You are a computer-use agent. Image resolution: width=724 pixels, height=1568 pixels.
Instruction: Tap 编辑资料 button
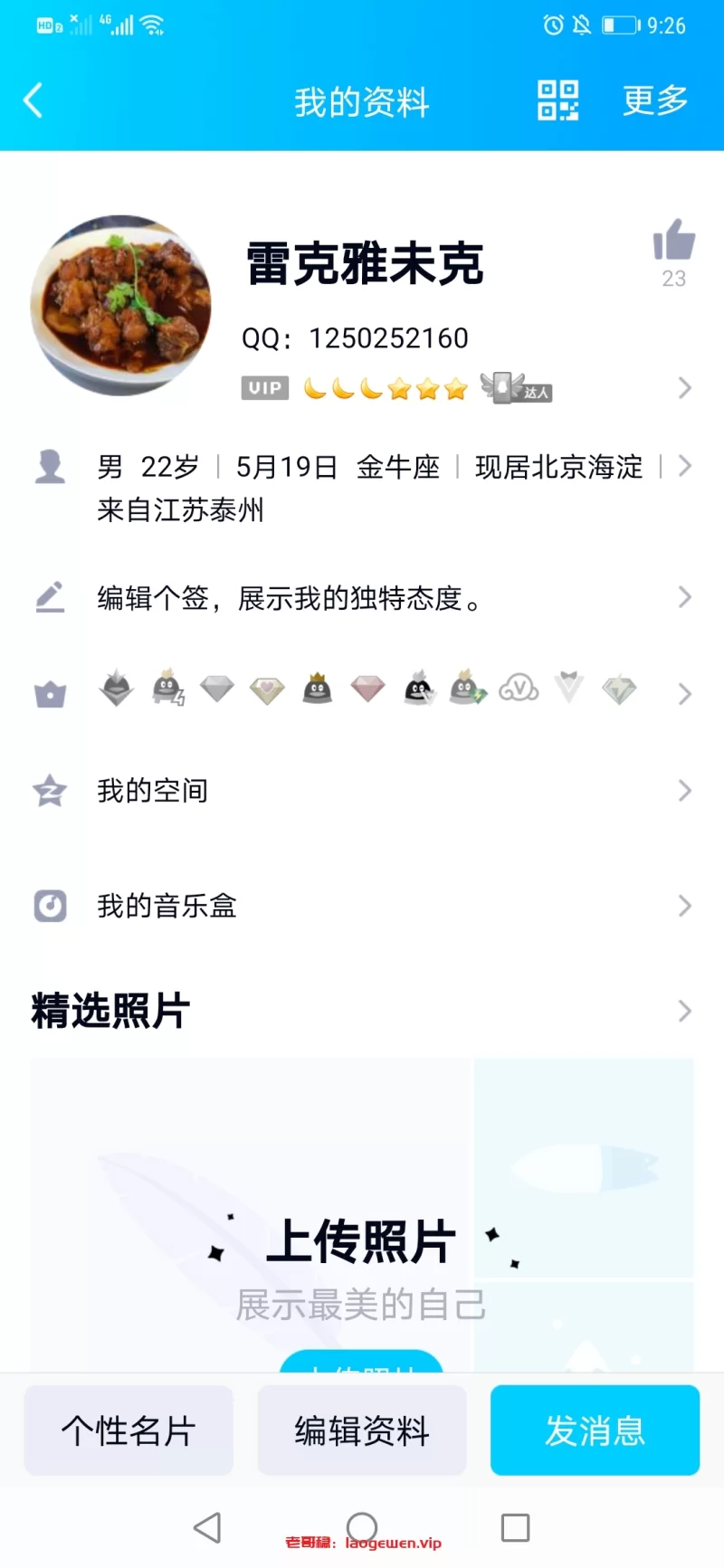click(x=362, y=1430)
